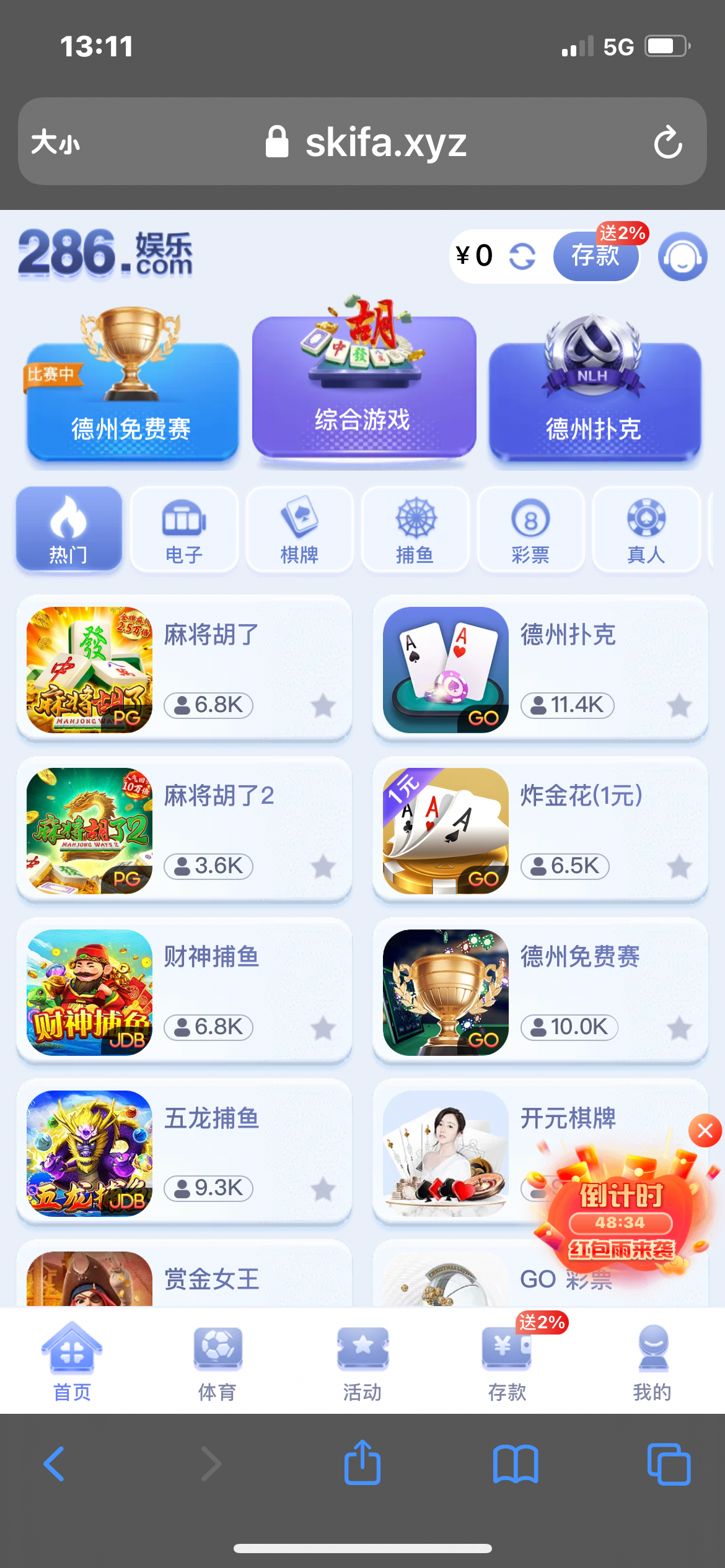Switch to the 彩票 lottery category

[x=530, y=529]
